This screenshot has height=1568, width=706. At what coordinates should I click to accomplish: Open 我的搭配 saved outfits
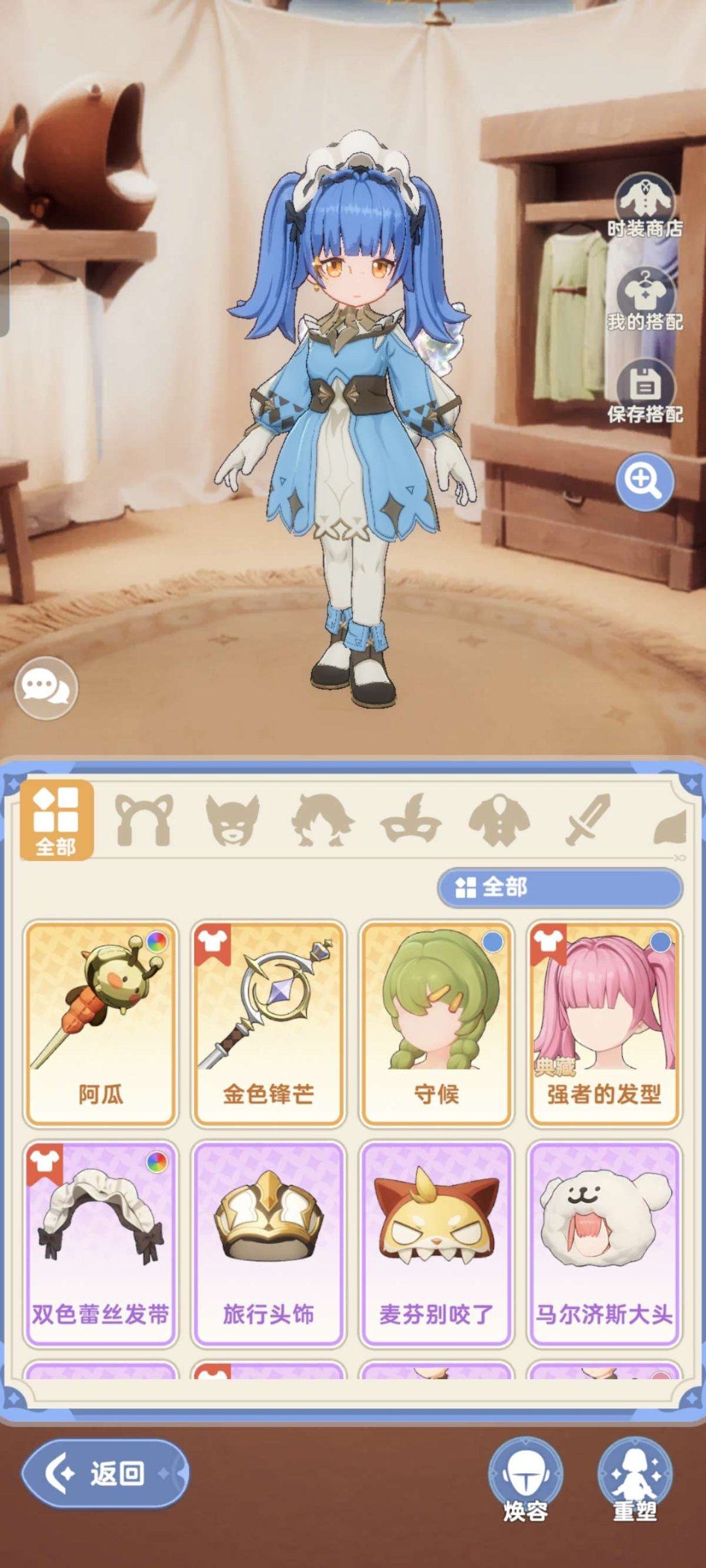click(x=645, y=299)
